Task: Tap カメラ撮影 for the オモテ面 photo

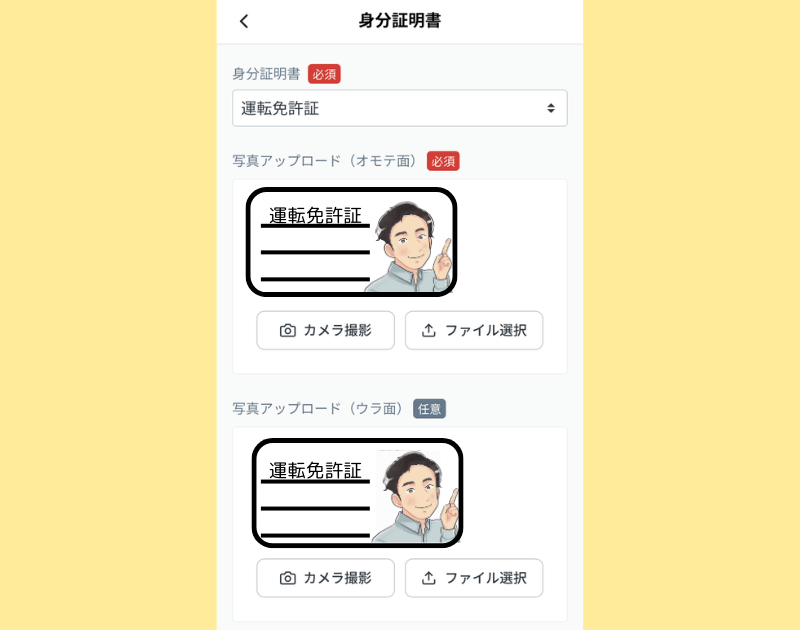Action: coord(325,330)
